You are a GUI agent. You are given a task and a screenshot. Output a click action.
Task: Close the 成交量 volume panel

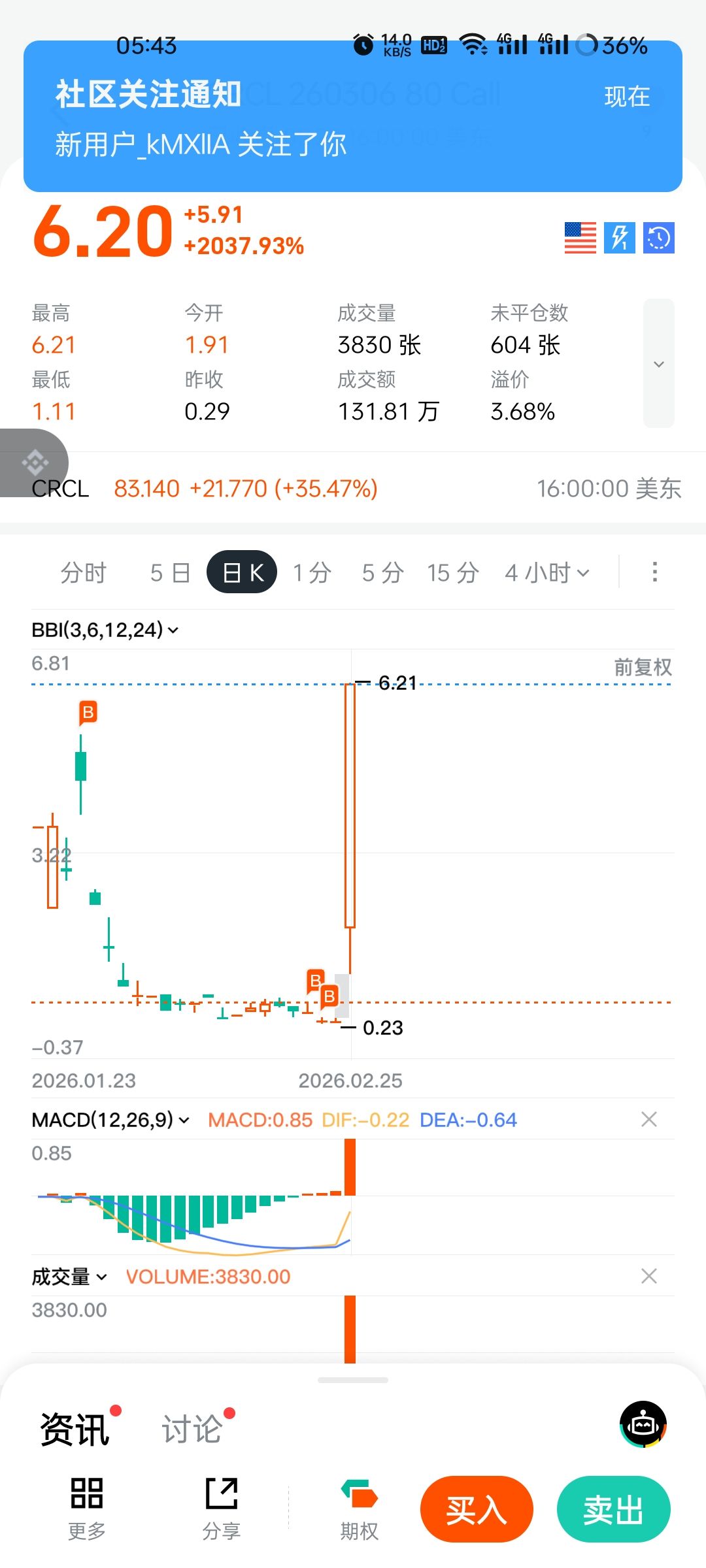point(648,1276)
